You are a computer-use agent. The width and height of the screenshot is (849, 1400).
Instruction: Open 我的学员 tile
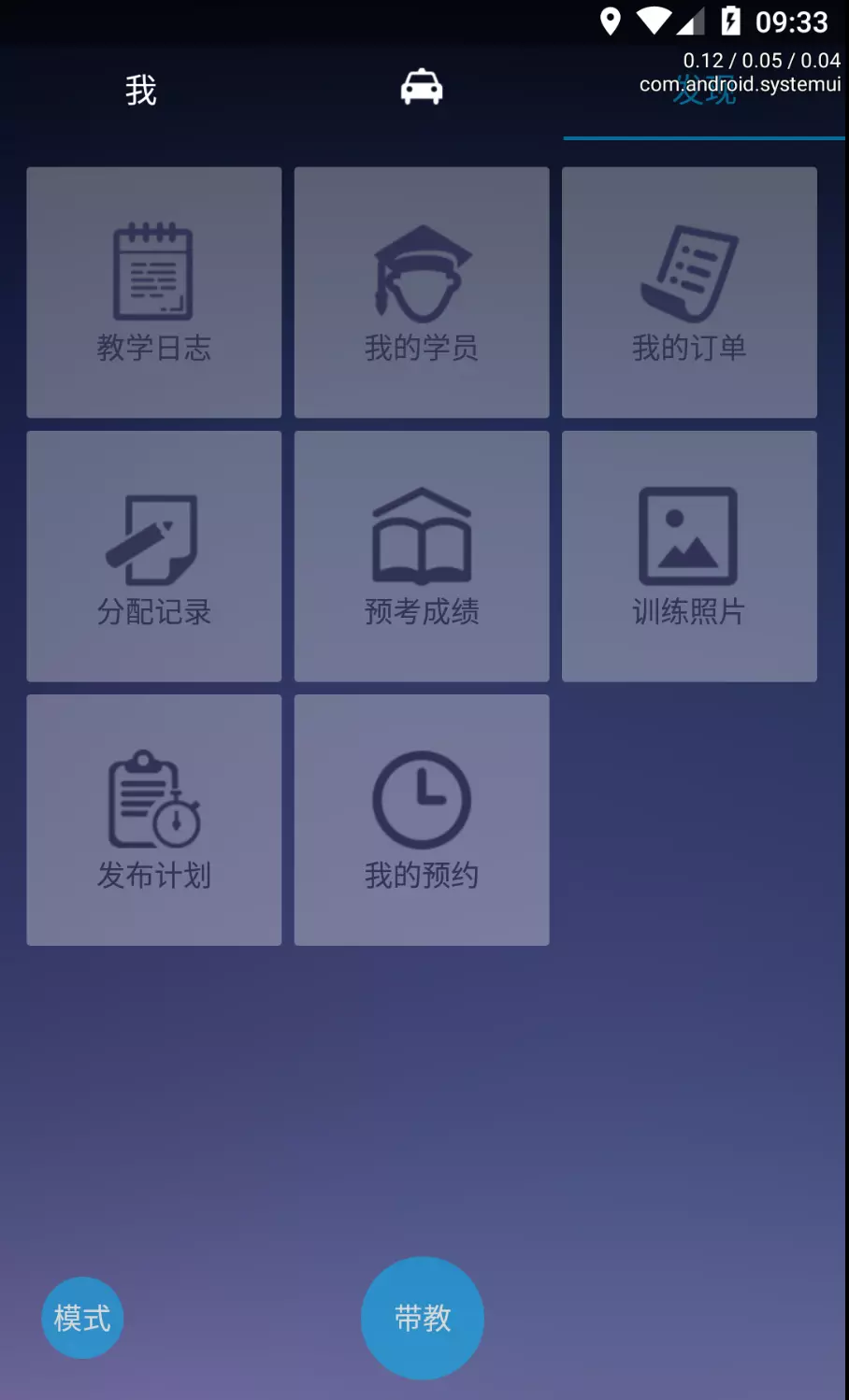[422, 293]
